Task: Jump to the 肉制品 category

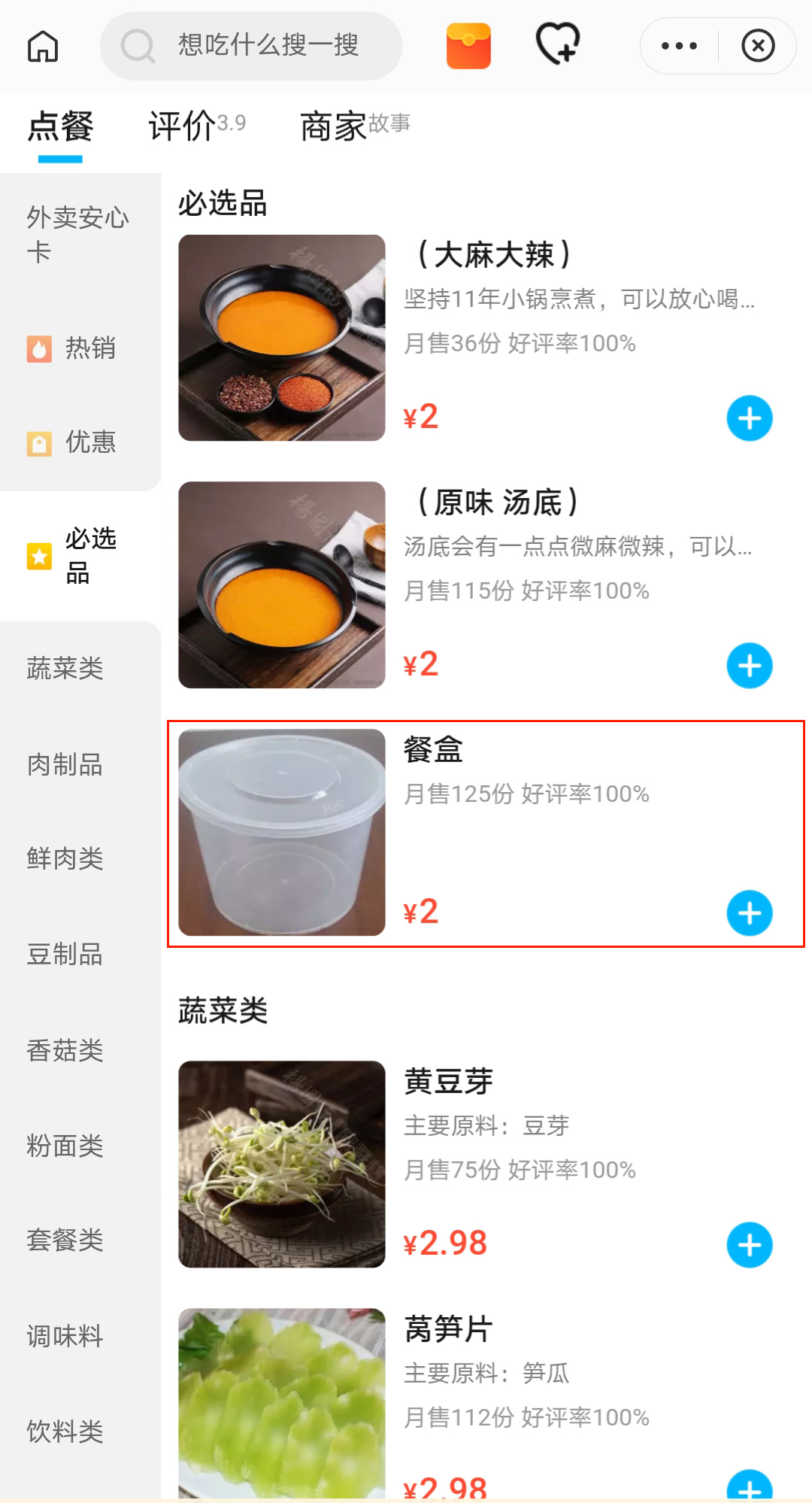Action: pos(65,764)
